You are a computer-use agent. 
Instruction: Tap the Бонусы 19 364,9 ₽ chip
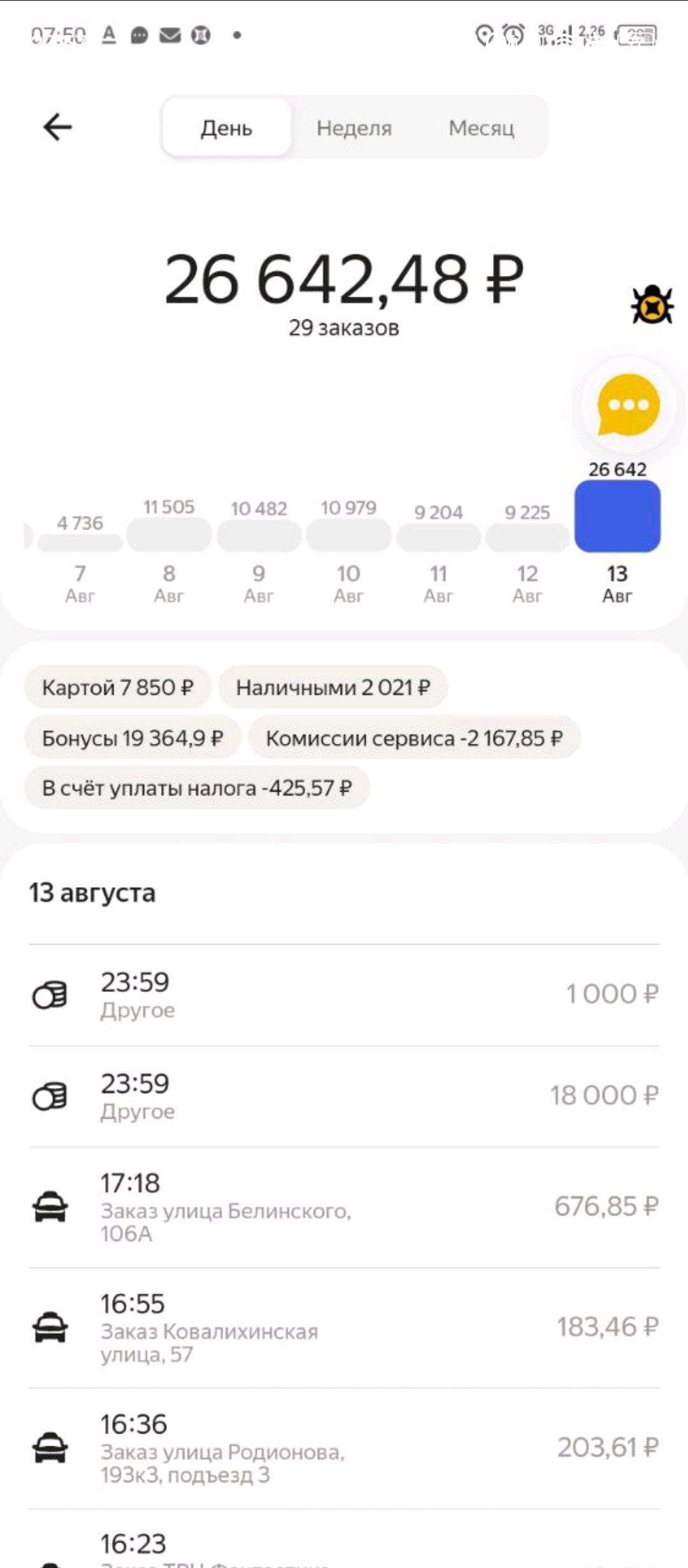(x=133, y=738)
